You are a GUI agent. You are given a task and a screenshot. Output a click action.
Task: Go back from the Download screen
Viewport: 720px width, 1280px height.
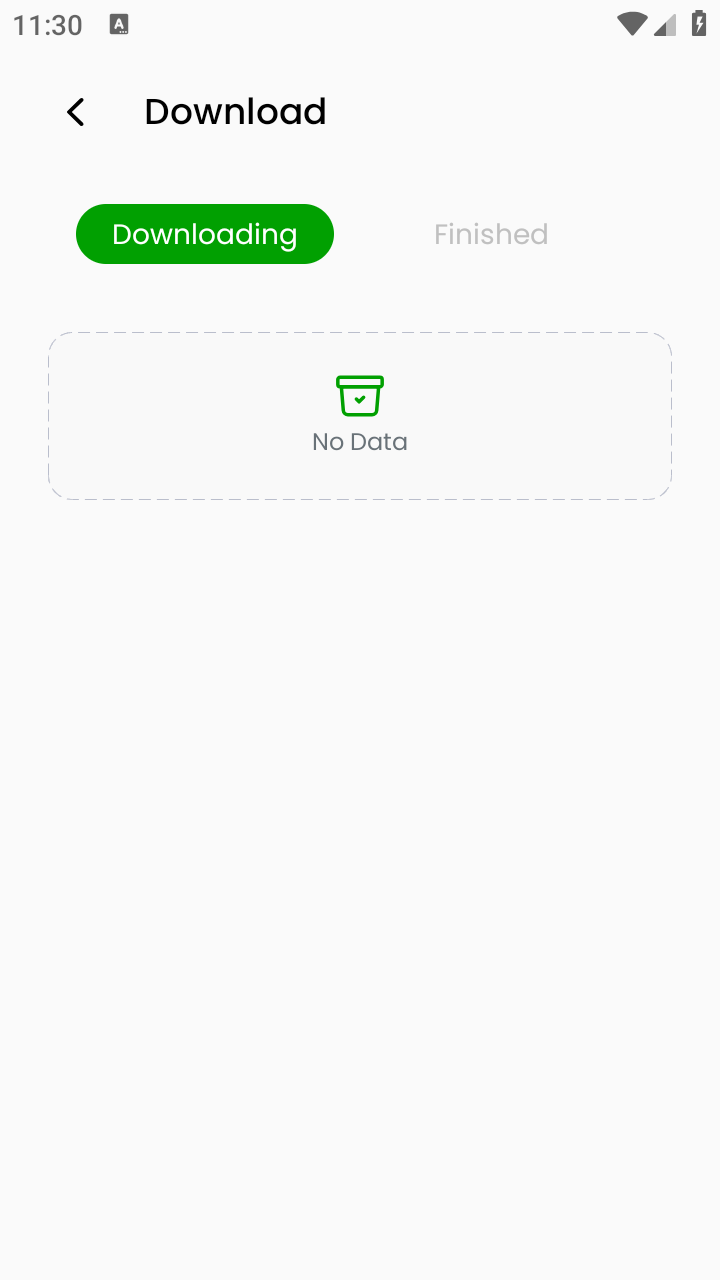[76, 112]
